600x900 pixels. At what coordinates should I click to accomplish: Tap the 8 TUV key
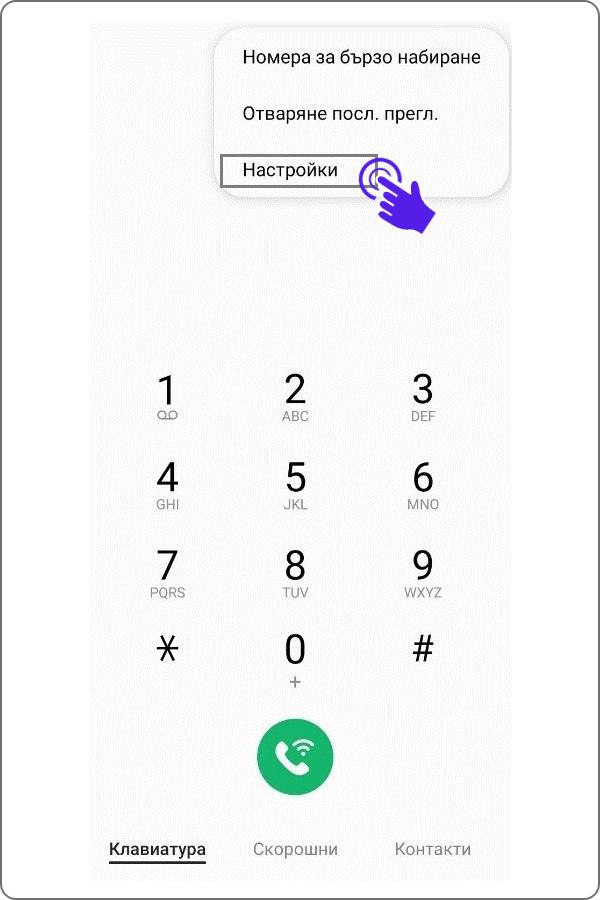pyautogui.click(x=295, y=573)
